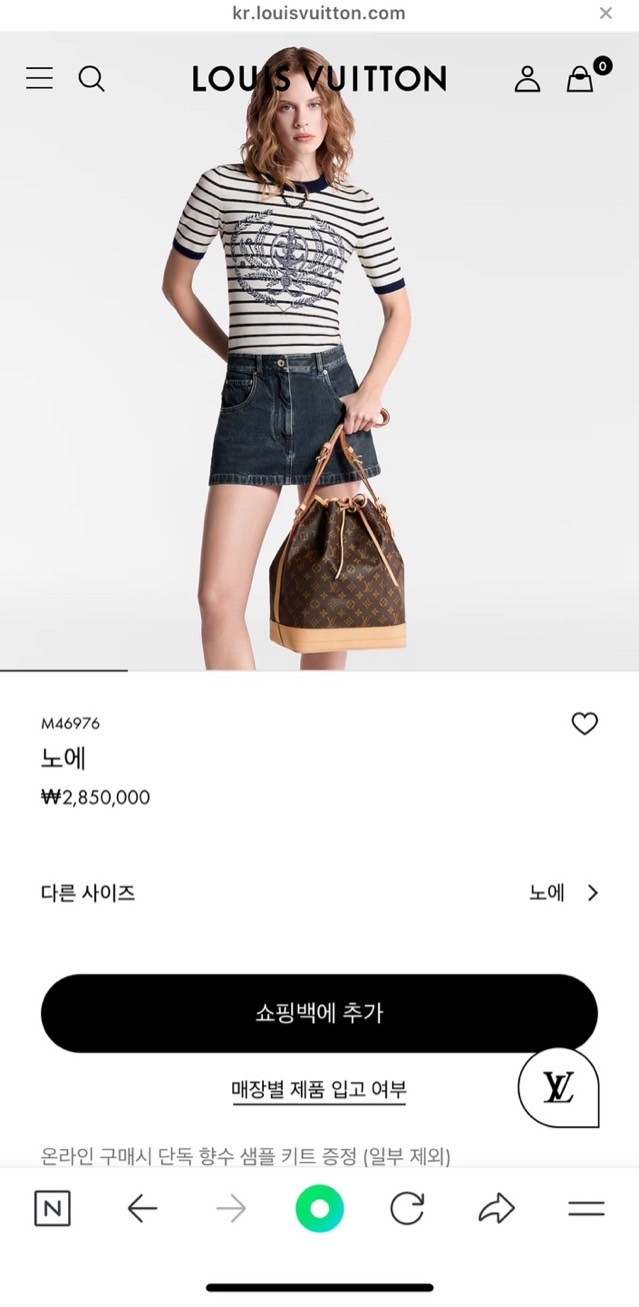Share this product page

496,1209
